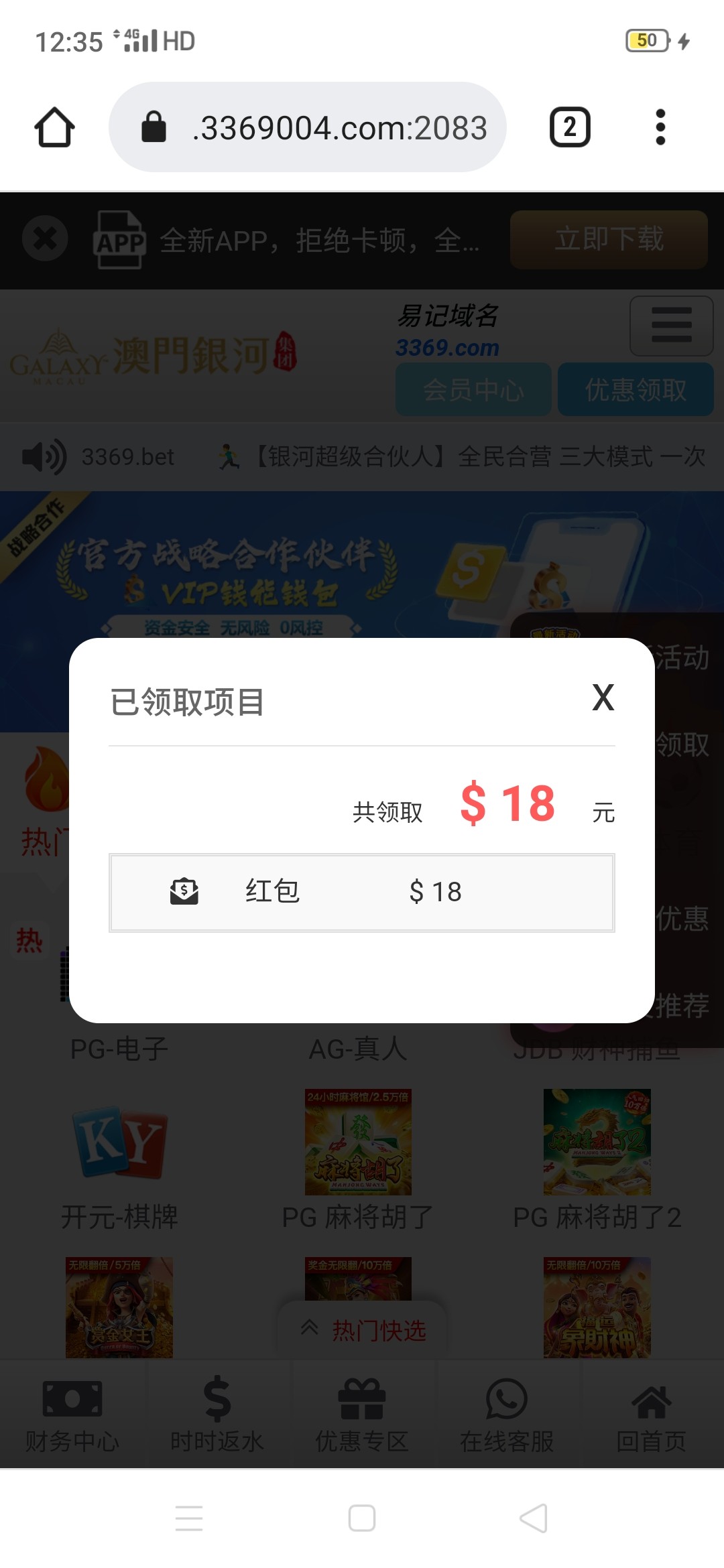Screen dimensions: 724x1568
Task: Open the browser tab switcher
Action: pyautogui.click(x=570, y=127)
